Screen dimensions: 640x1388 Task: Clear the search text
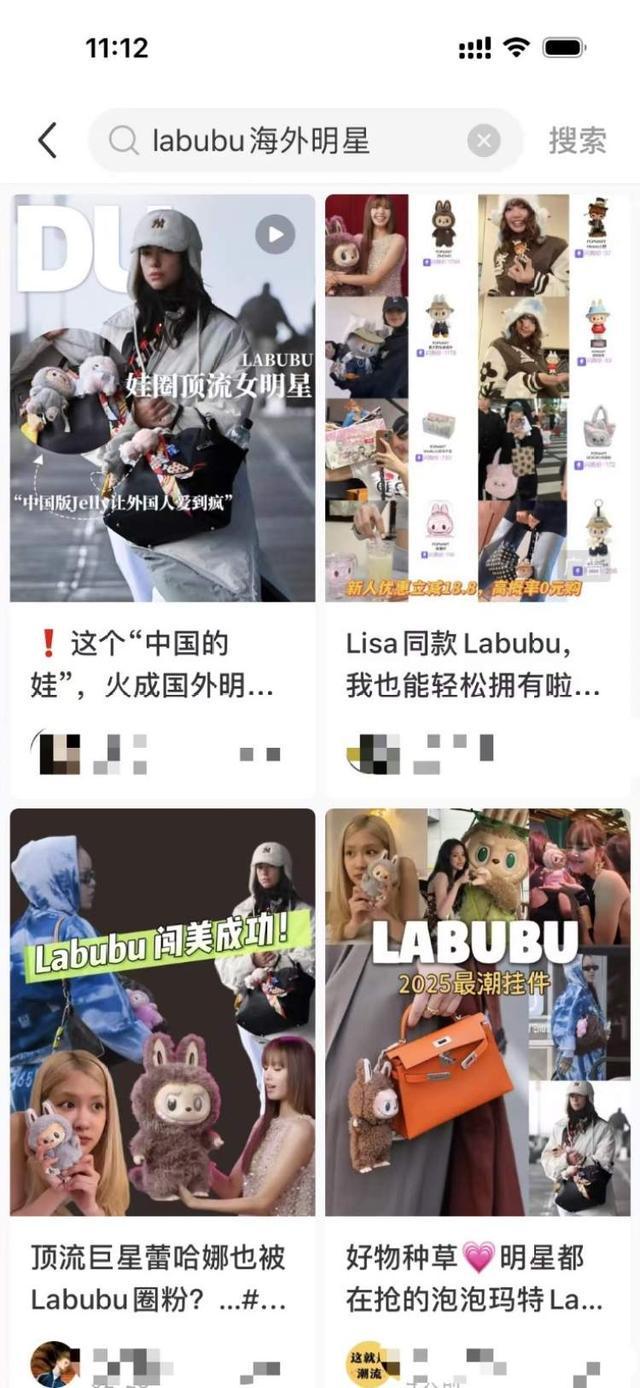[x=484, y=141]
